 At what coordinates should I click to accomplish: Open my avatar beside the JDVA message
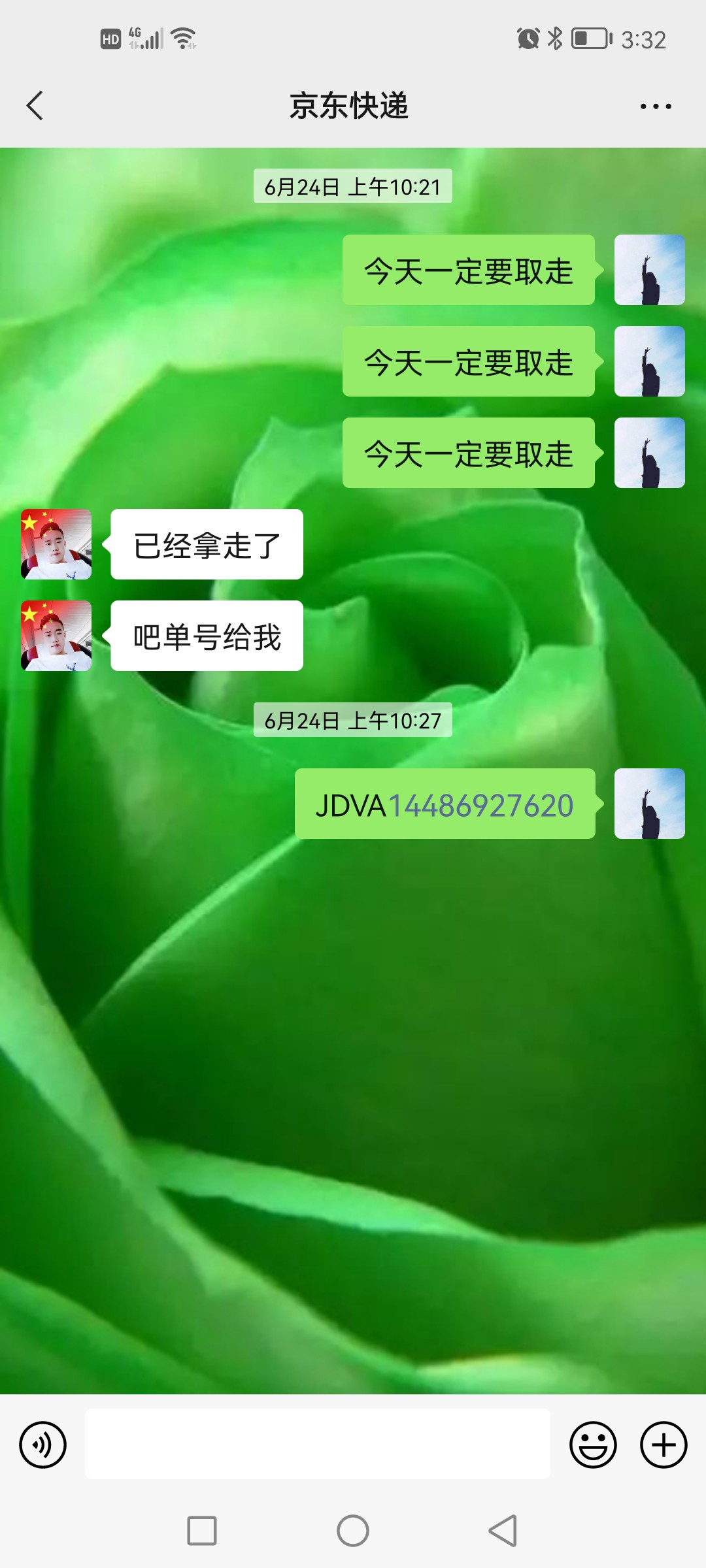pyautogui.click(x=649, y=804)
